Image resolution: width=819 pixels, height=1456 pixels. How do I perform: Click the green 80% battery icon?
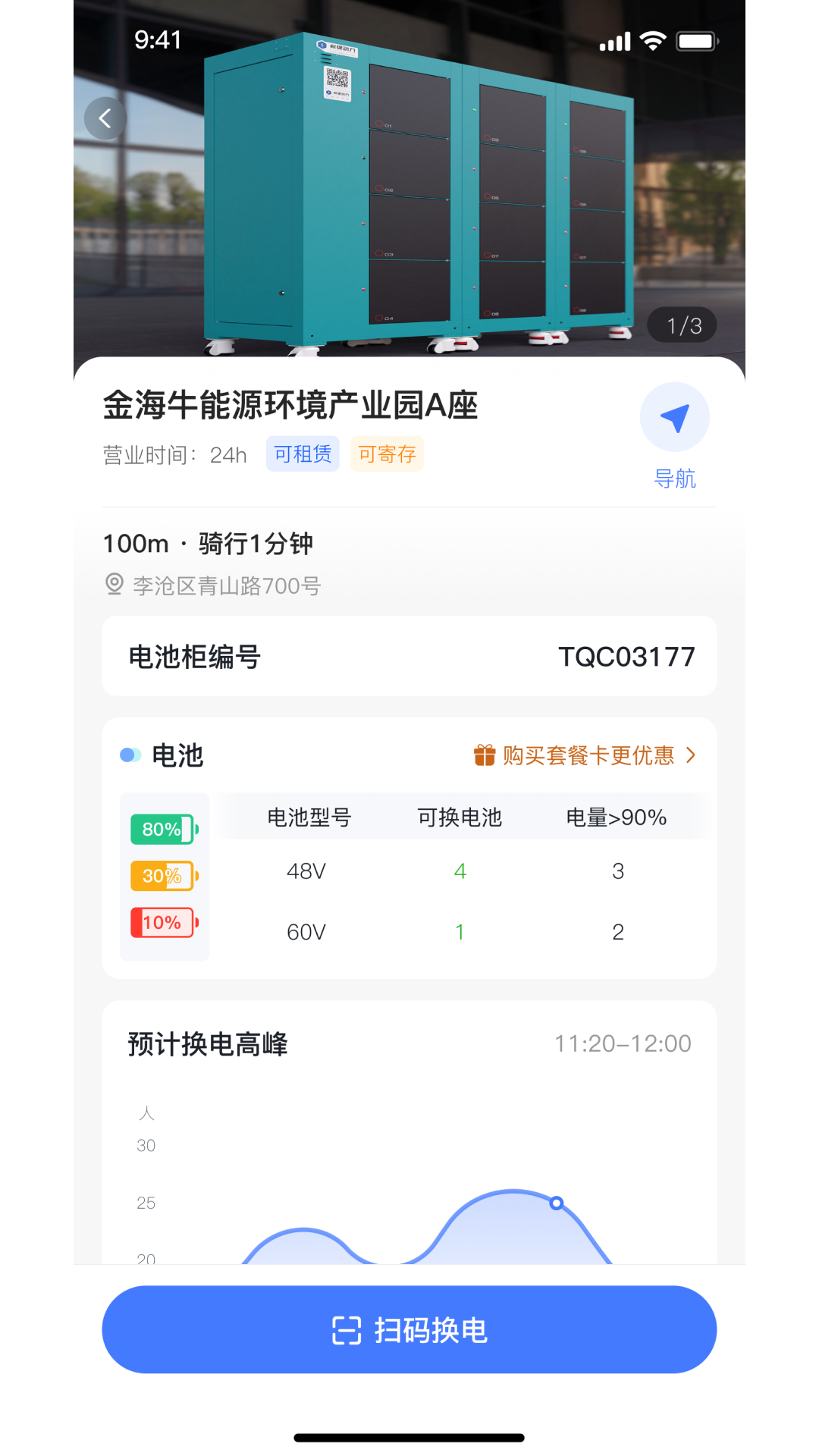(163, 829)
